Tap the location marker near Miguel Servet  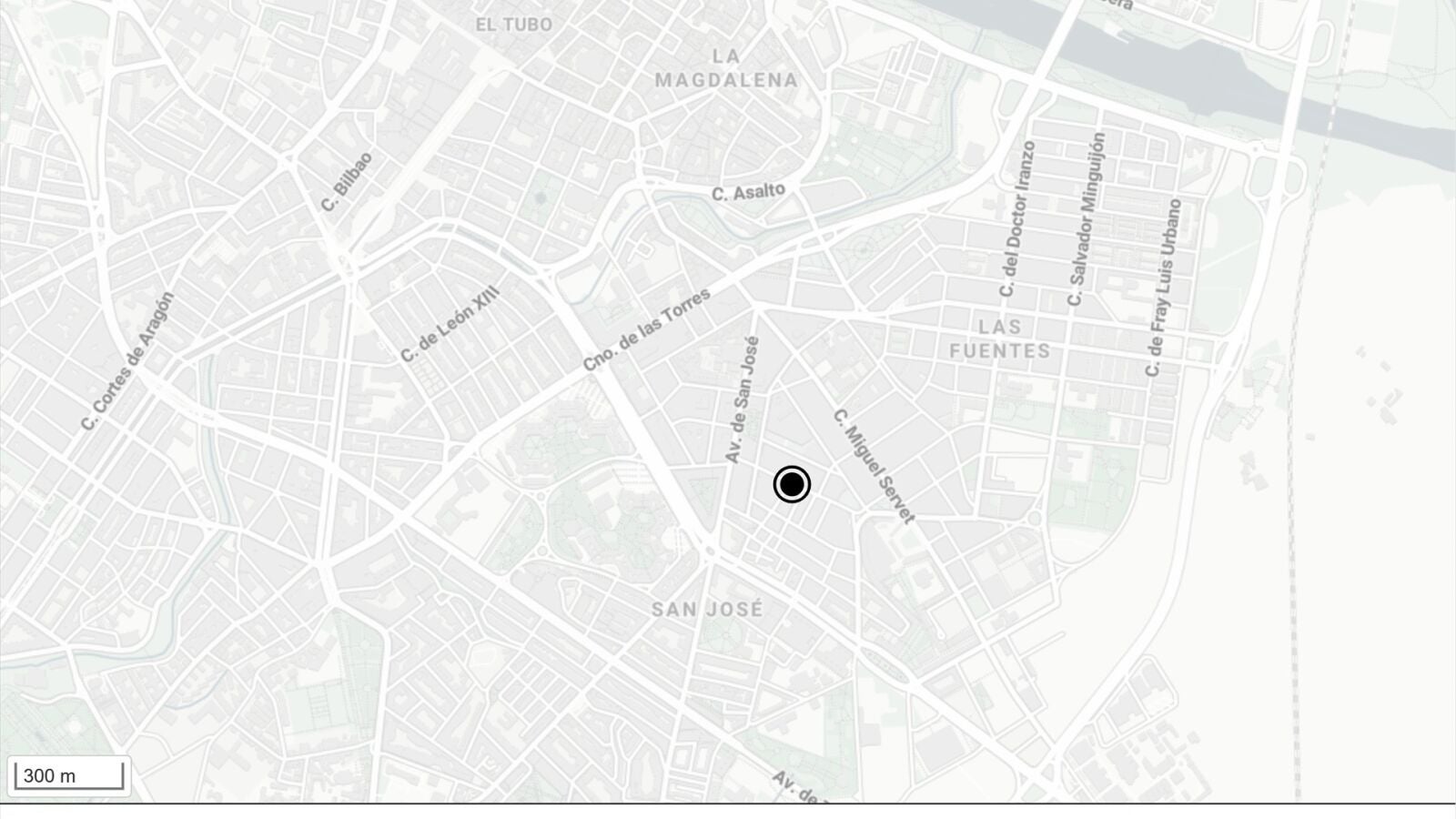click(x=792, y=484)
